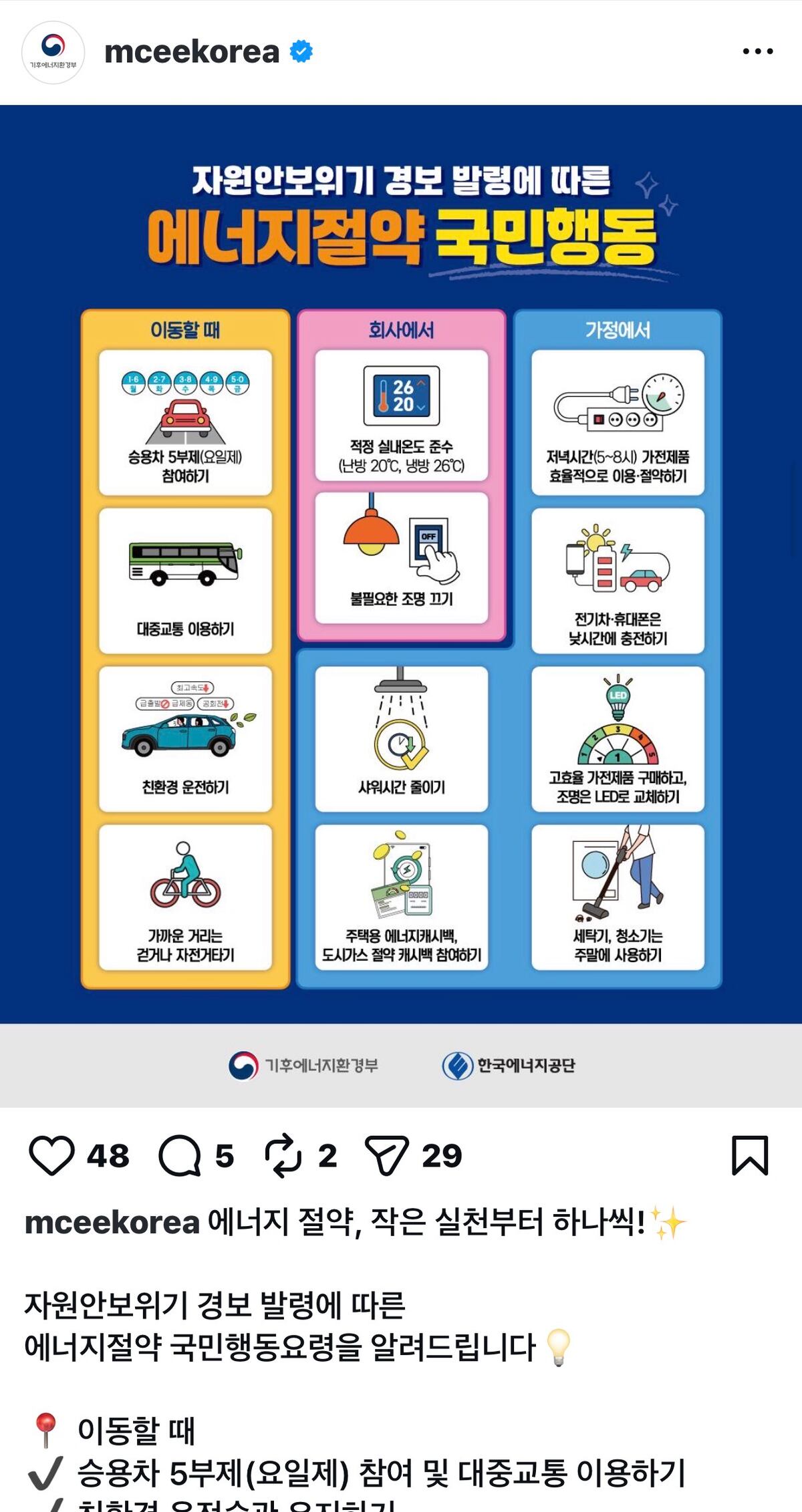Viewport: 802px width, 1512px height.
Task: Like this mceekorea post
Action: tap(51, 1156)
